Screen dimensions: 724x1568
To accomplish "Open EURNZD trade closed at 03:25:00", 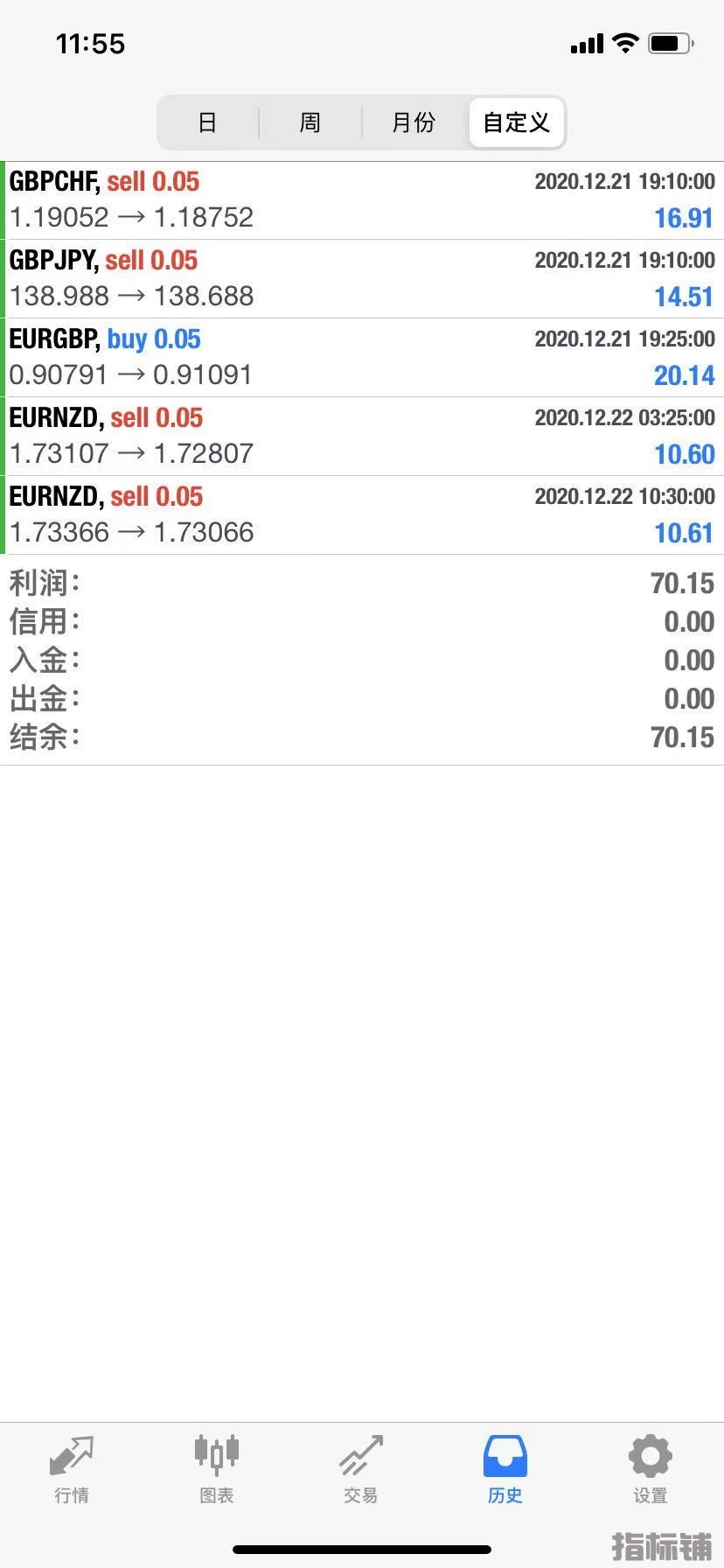I will (362, 437).
